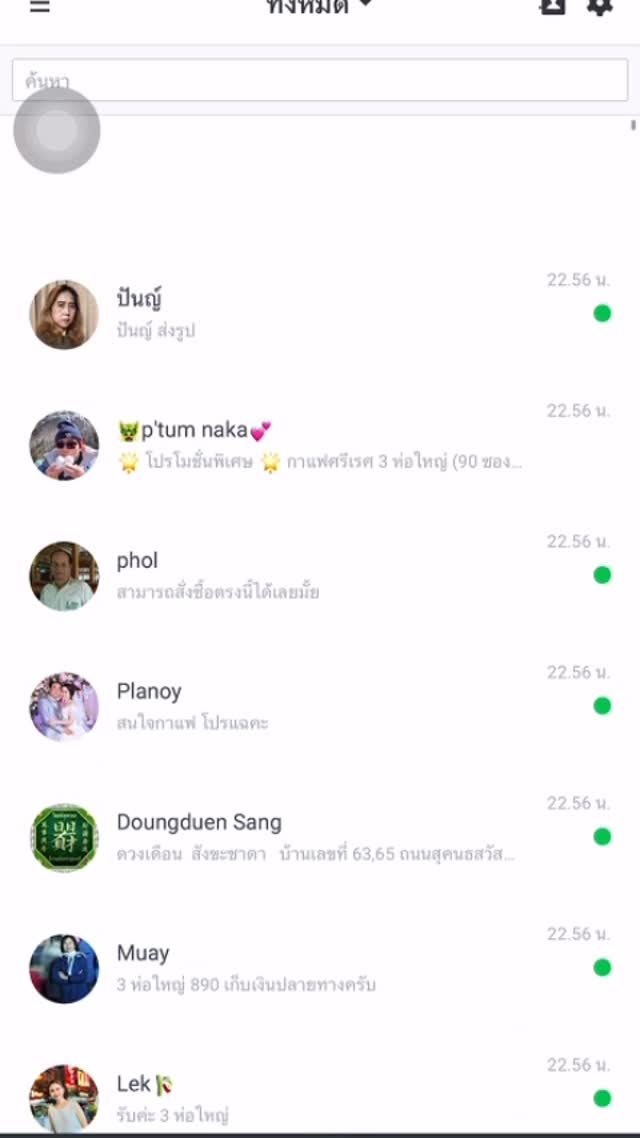Image resolution: width=640 pixels, height=1138 pixels.
Task: Expand the ทั้งหมด filter dropdown
Action: coord(319,7)
